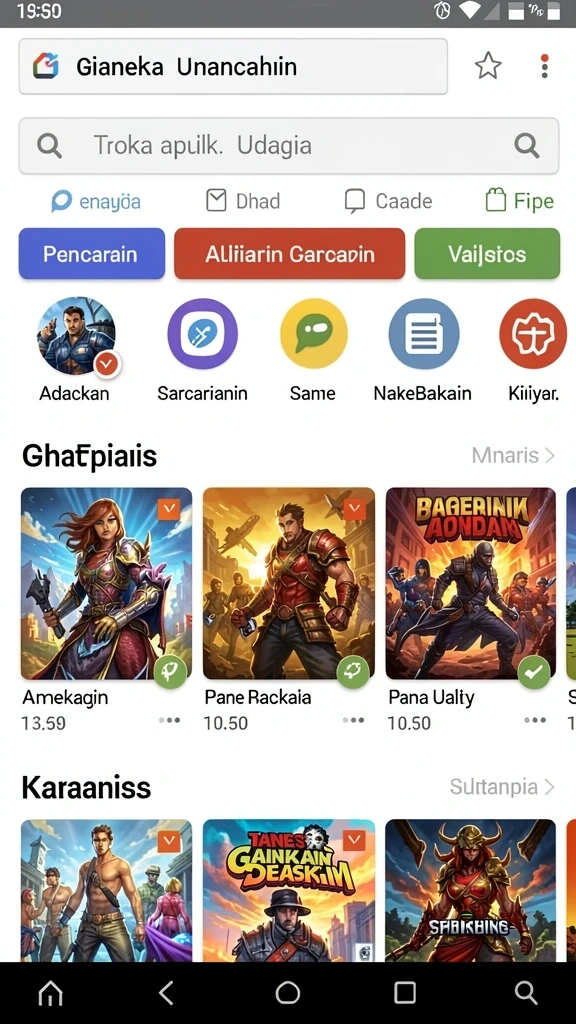Open more options for Pane Rackaia

click(x=353, y=720)
